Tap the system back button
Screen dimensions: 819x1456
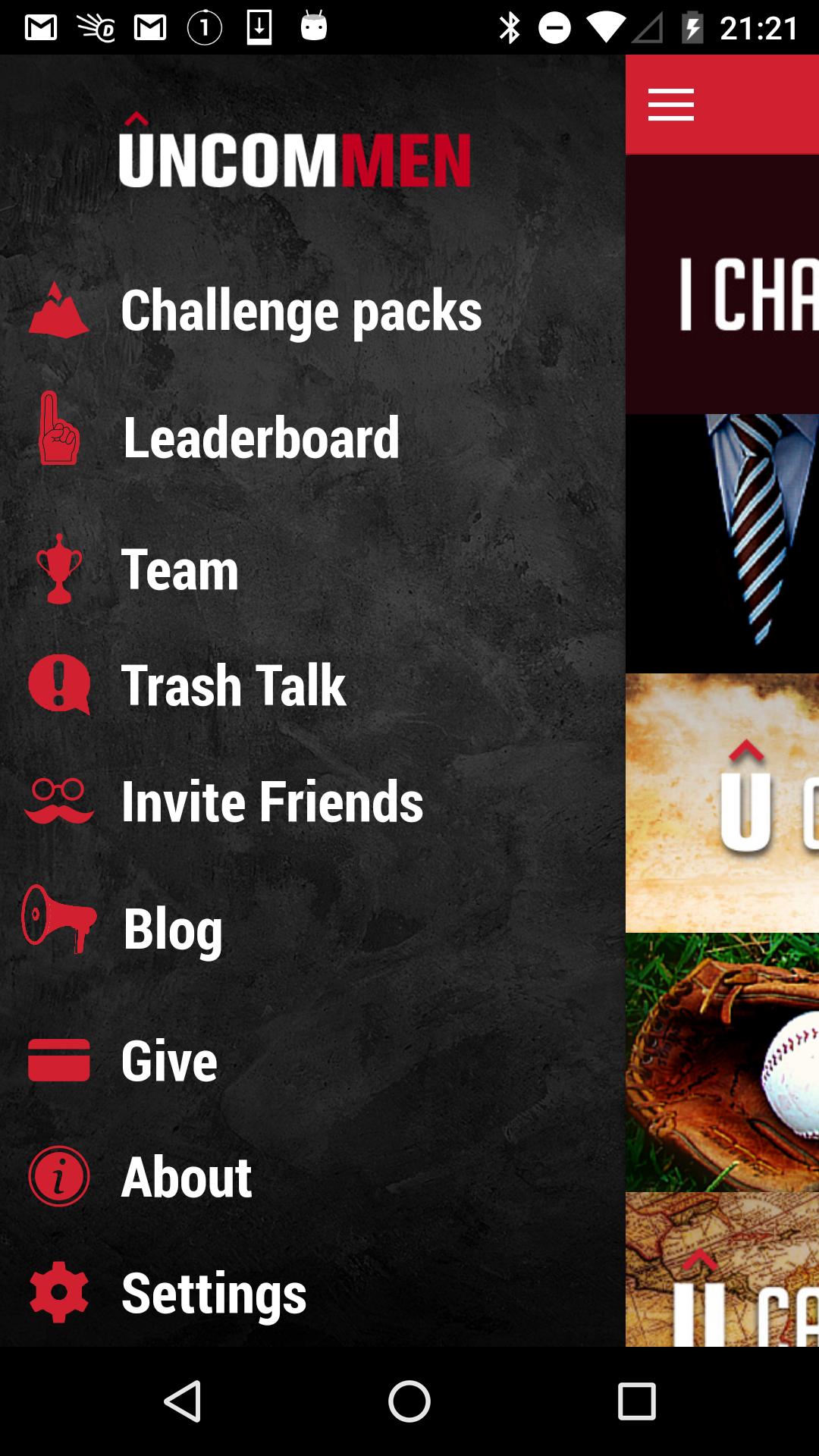coord(183,1401)
